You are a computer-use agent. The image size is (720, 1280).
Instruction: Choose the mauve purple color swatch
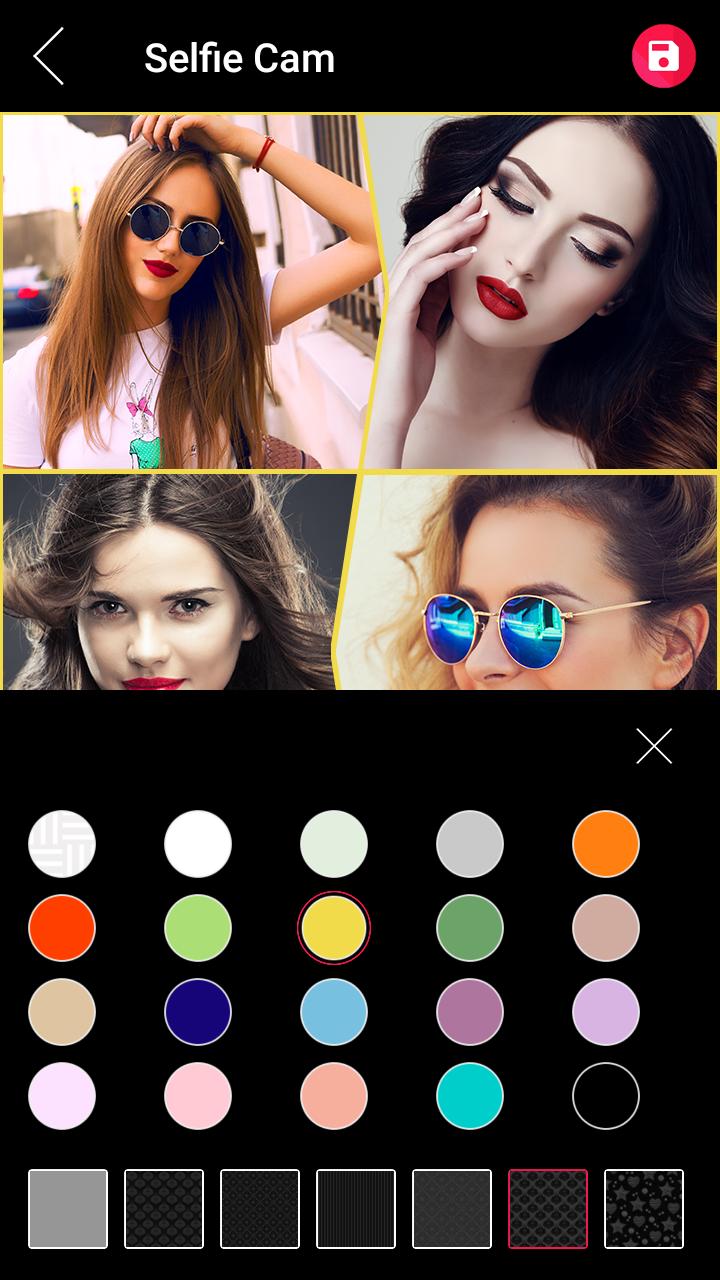coord(470,1012)
